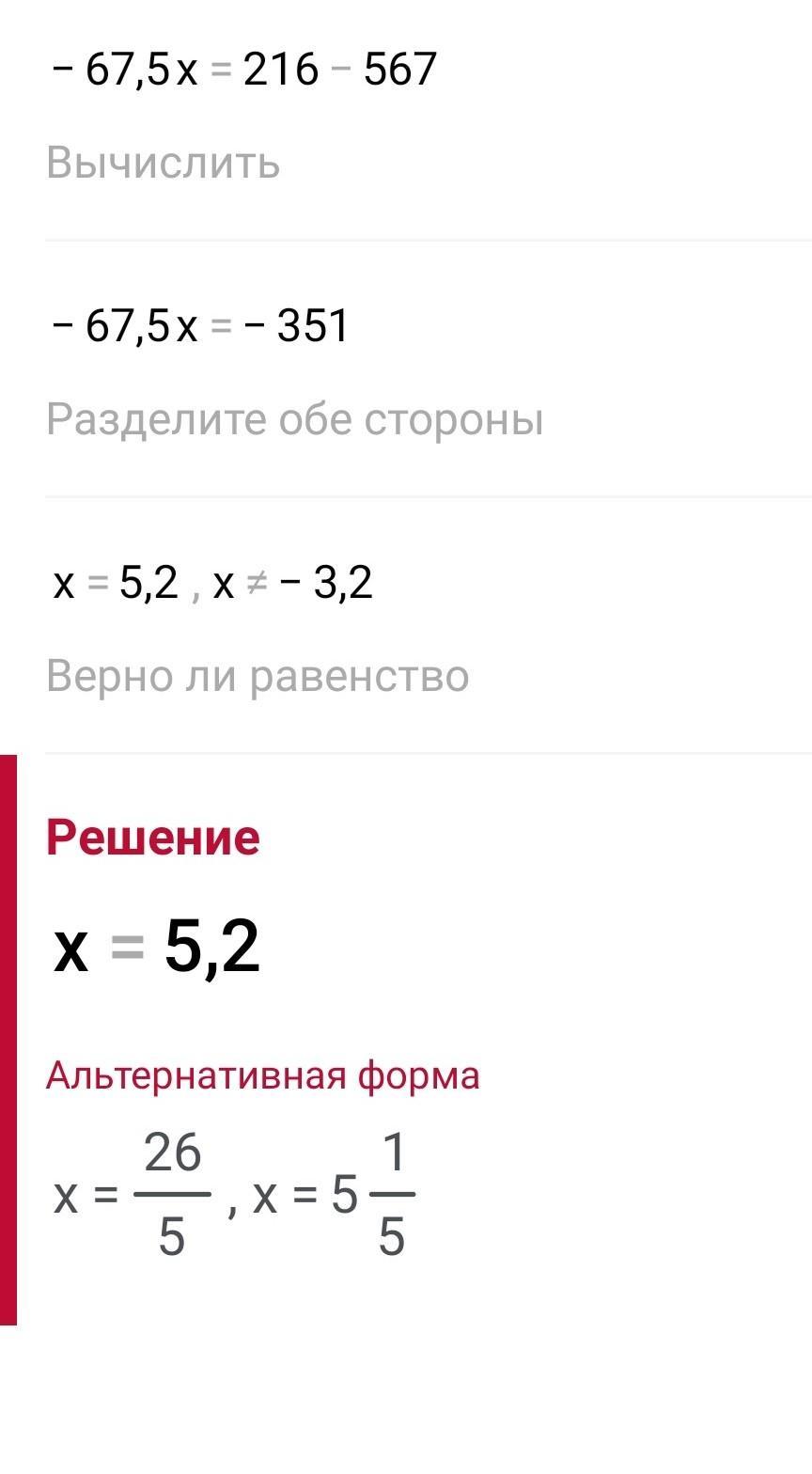
Task: Open the 'Верно ли равенство' step
Action: pos(258,676)
